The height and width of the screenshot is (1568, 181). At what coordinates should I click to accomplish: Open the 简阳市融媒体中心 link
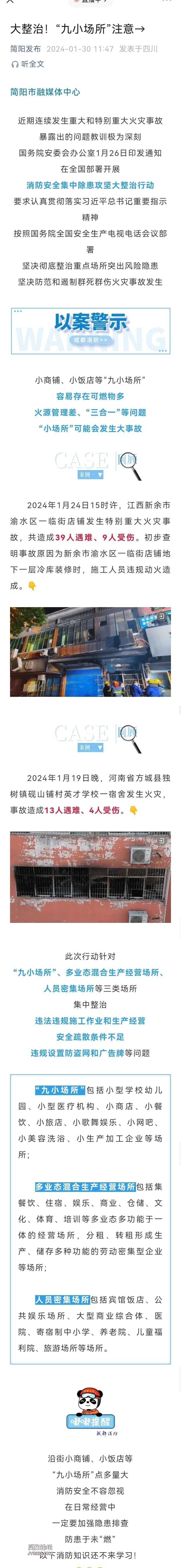point(45,92)
